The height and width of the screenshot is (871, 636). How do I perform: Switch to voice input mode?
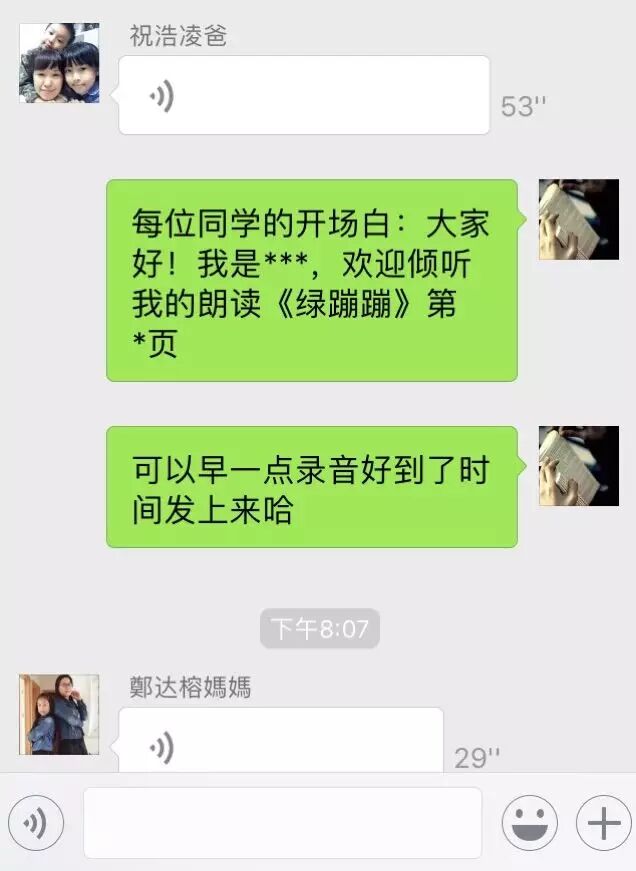click(x=36, y=823)
